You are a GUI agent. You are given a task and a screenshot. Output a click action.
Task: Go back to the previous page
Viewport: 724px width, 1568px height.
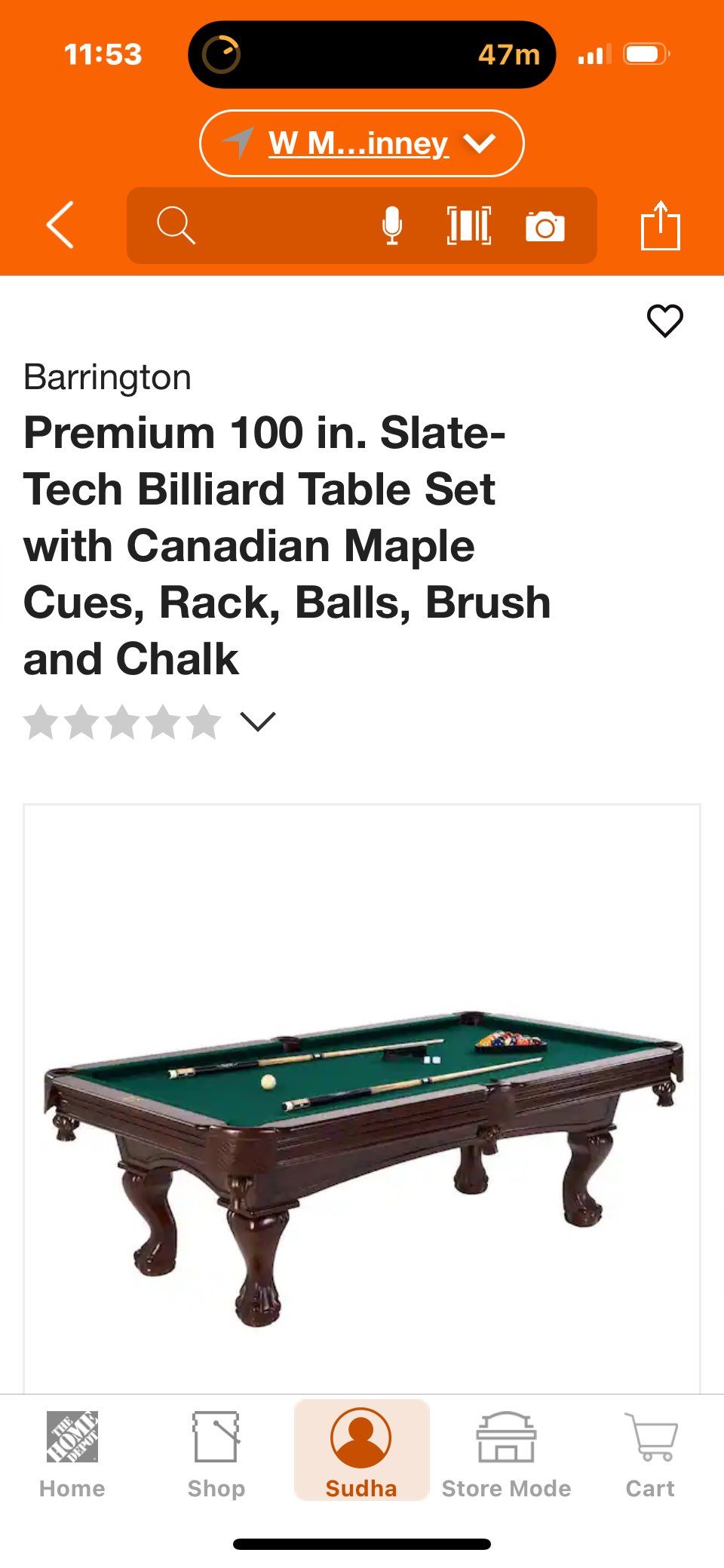click(x=60, y=225)
